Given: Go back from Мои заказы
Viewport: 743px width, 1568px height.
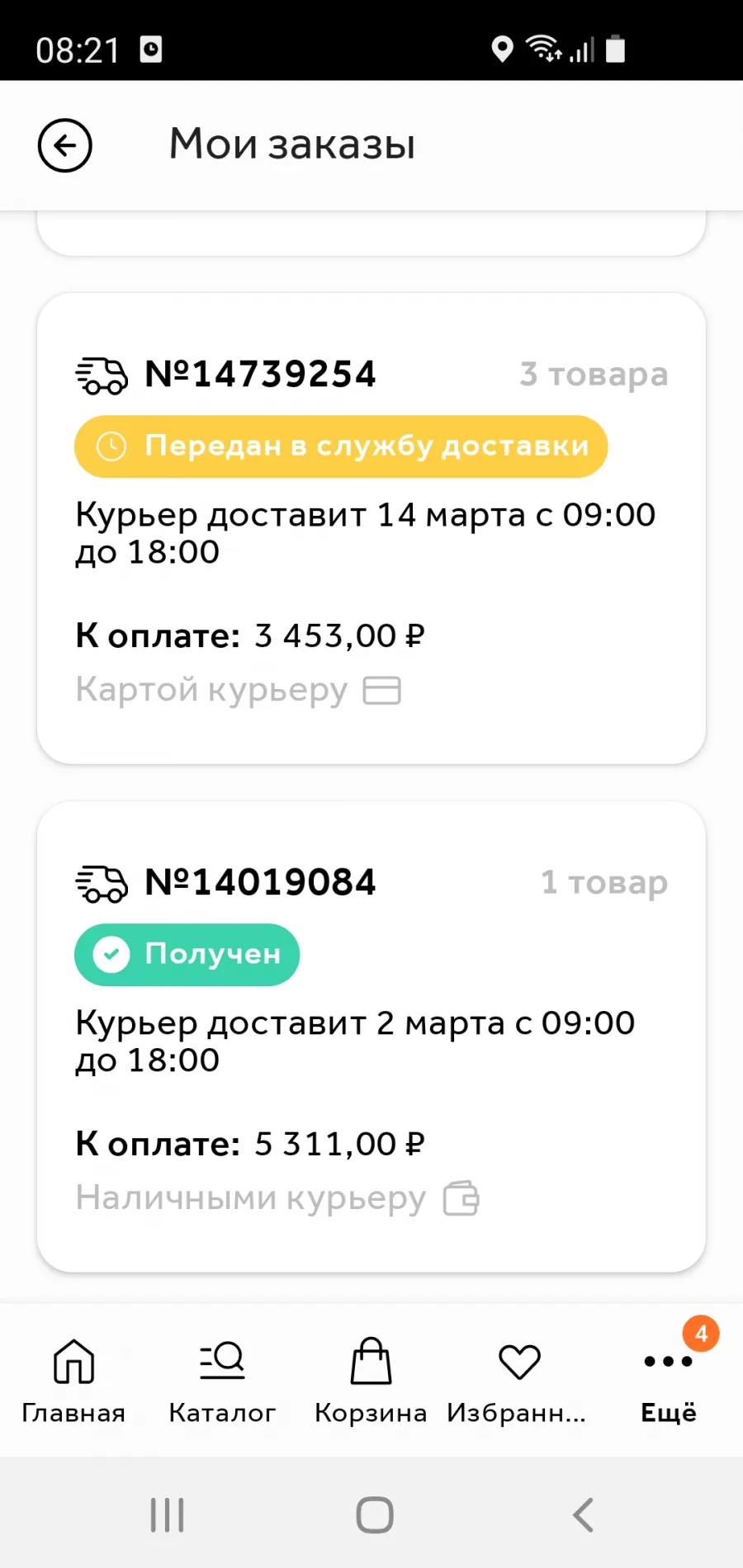Looking at the screenshot, I should coord(64,145).
